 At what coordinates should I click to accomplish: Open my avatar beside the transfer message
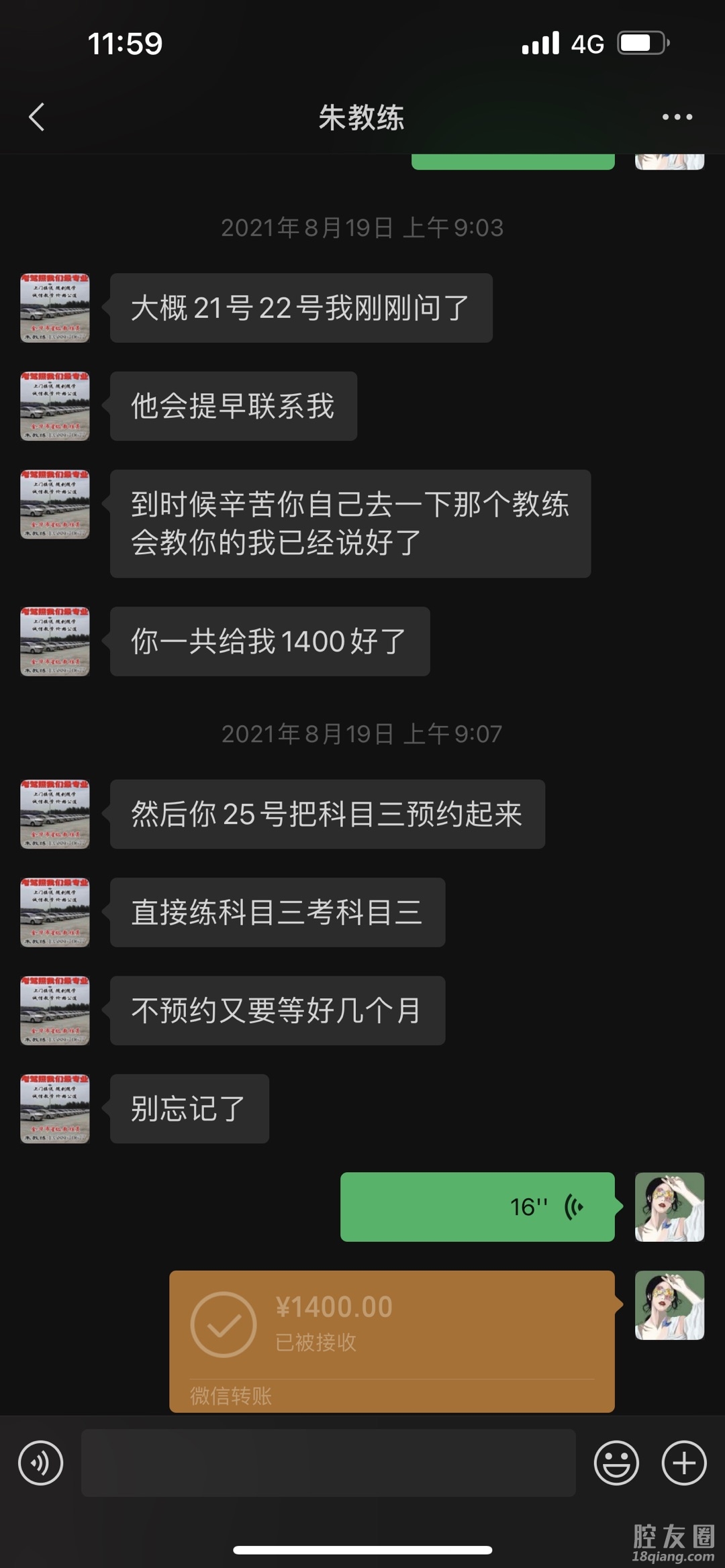pyautogui.click(x=669, y=1305)
